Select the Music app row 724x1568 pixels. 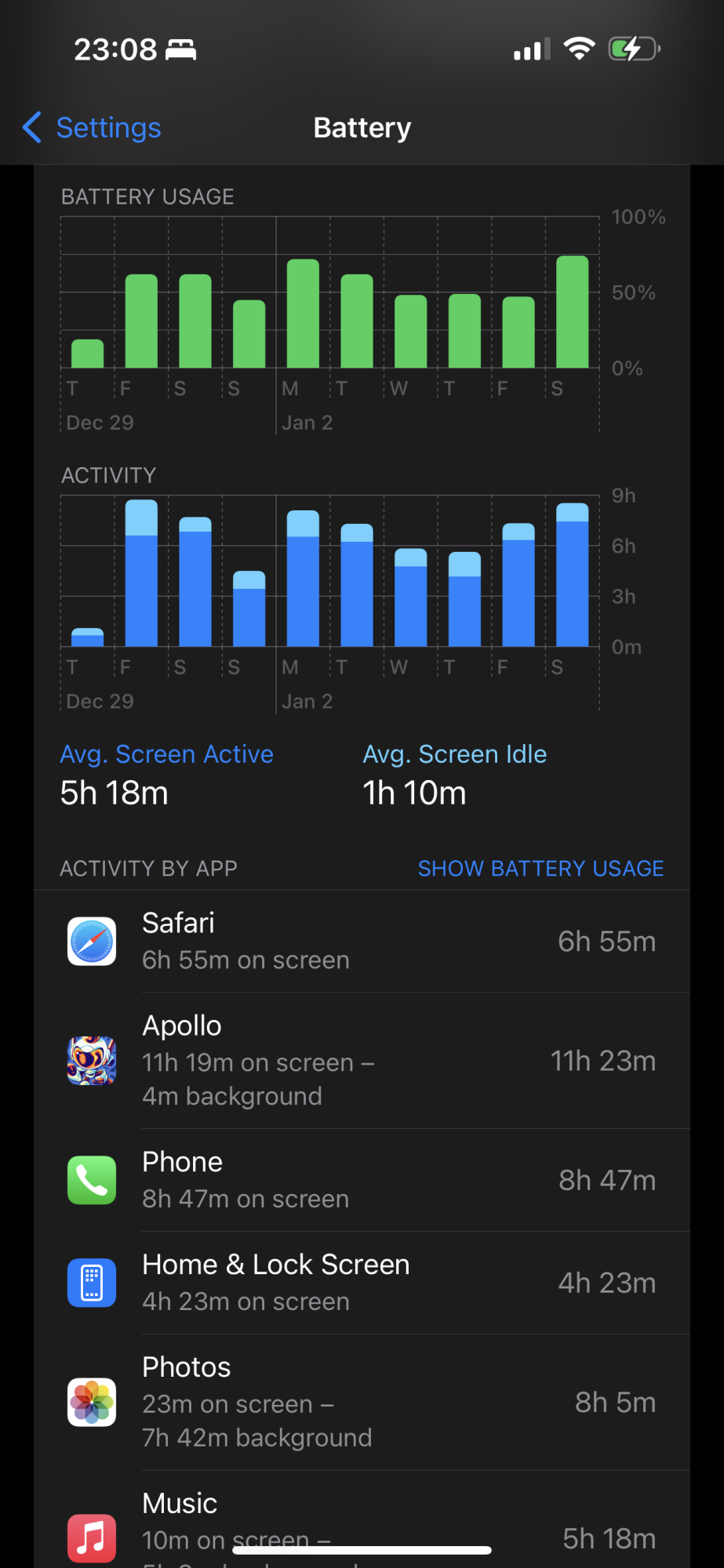[362, 1521]
